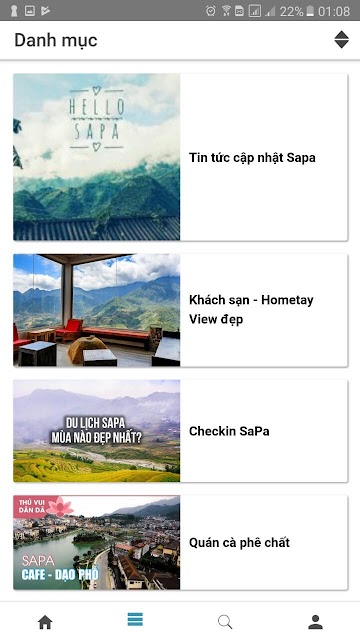360x640 pixels.
Task: Open the Quán cà phê chất category
Action: click(x=180, y=542)
